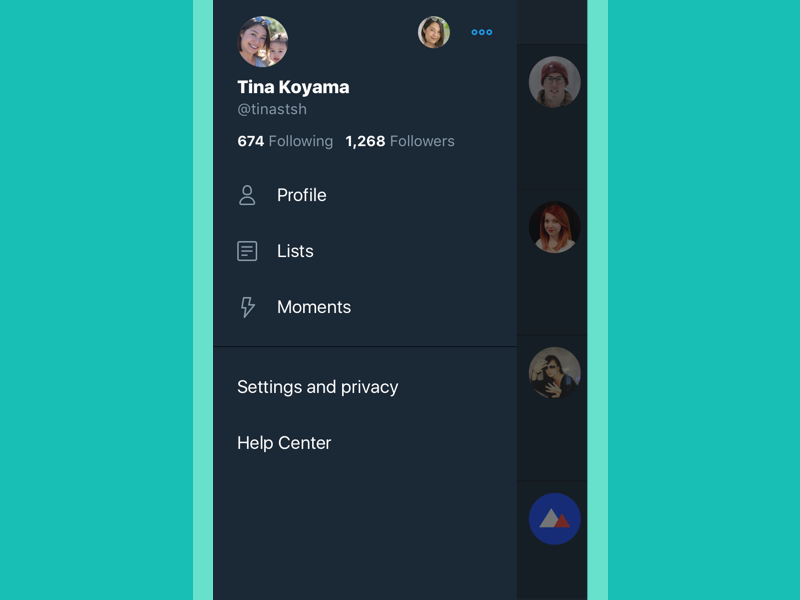View the 674 Following list
800x600 pixels.
tap(285, 141)
